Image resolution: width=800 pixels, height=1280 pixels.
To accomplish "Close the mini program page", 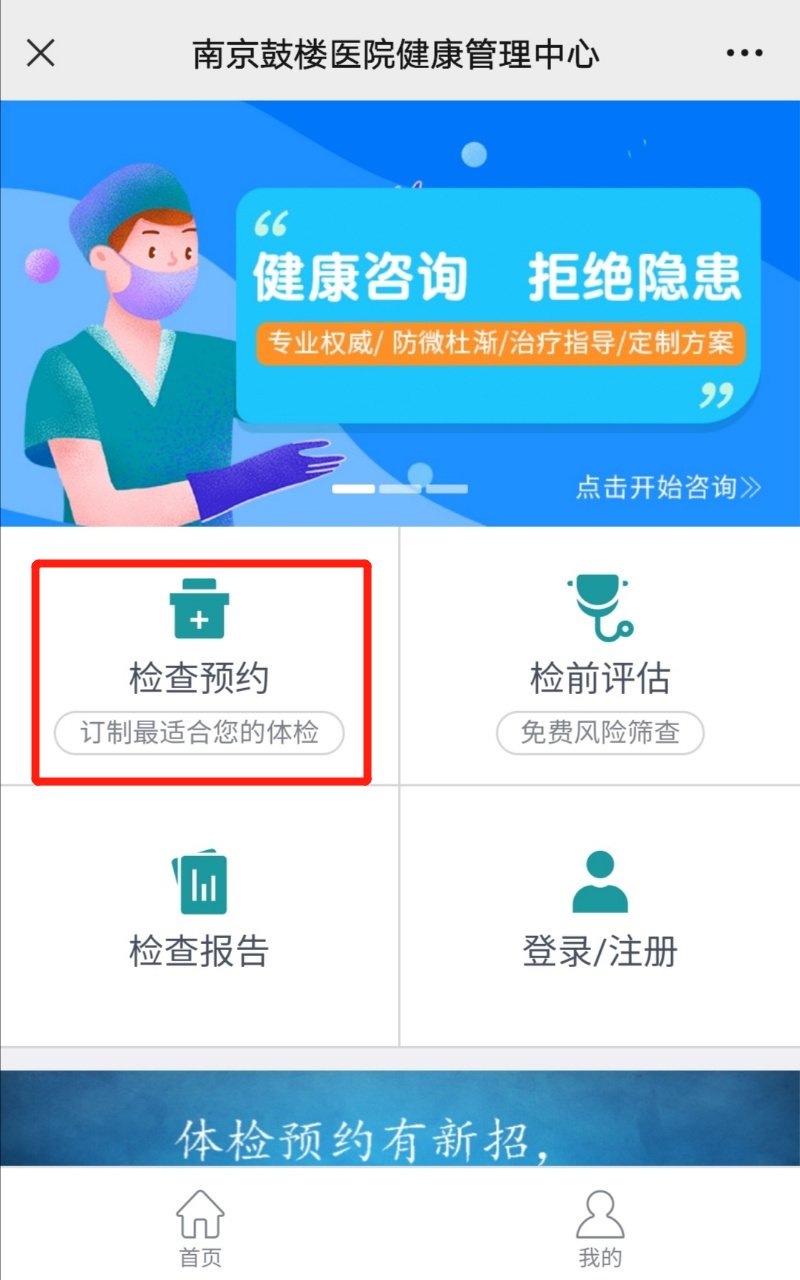I will (40, 53).
